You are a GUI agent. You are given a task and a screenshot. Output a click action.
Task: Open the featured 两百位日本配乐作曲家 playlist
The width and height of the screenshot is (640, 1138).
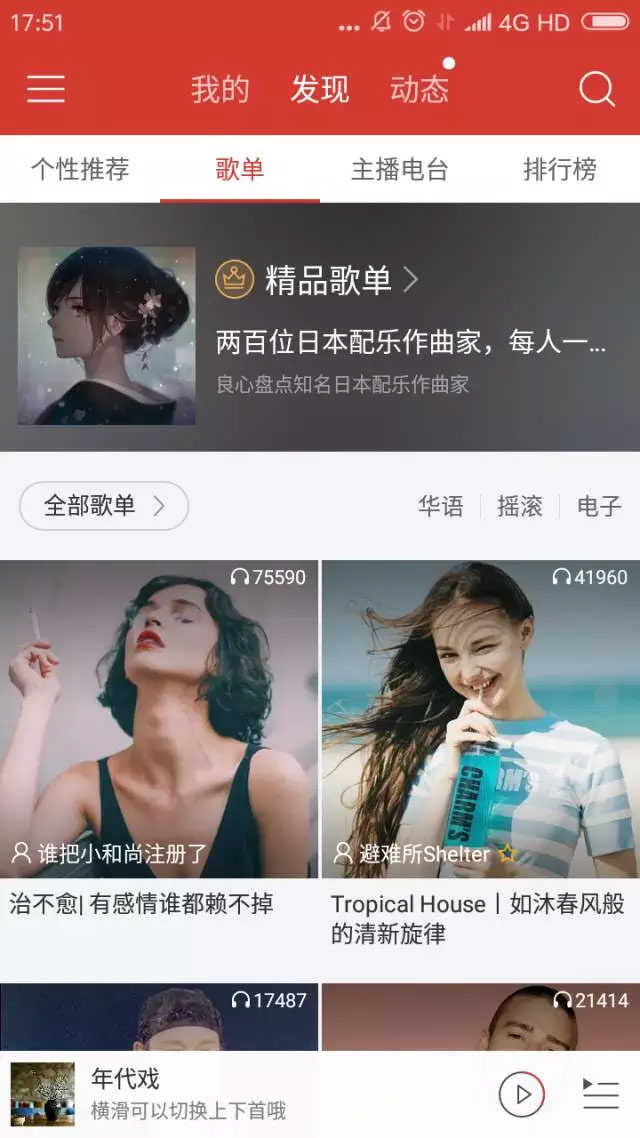click(410, 345)
